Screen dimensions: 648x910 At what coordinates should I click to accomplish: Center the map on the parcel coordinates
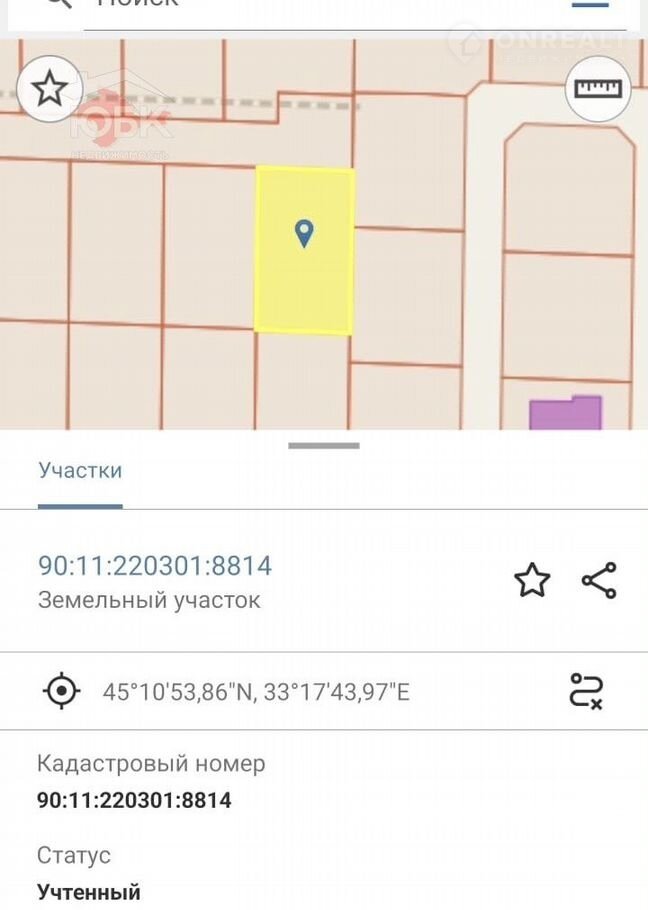tap(62, 691)
